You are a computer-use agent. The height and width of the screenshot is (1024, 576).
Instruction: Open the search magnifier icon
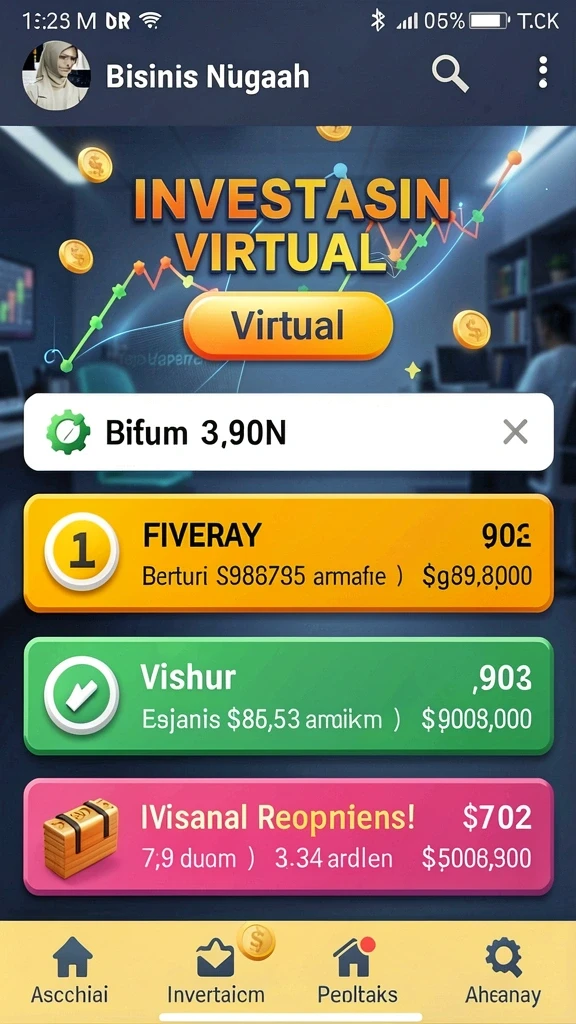(450, 74)
